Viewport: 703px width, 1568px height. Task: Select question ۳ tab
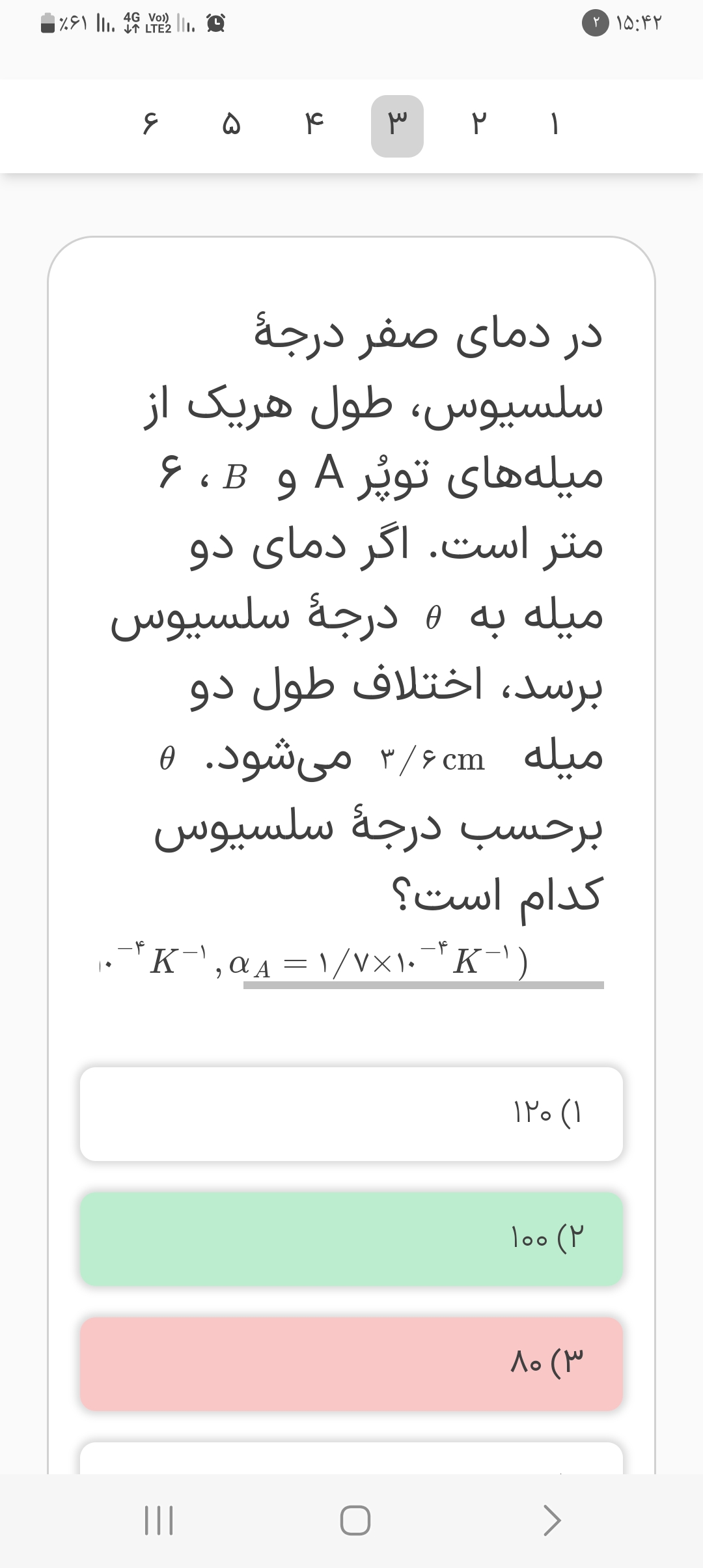coord(397,126)
